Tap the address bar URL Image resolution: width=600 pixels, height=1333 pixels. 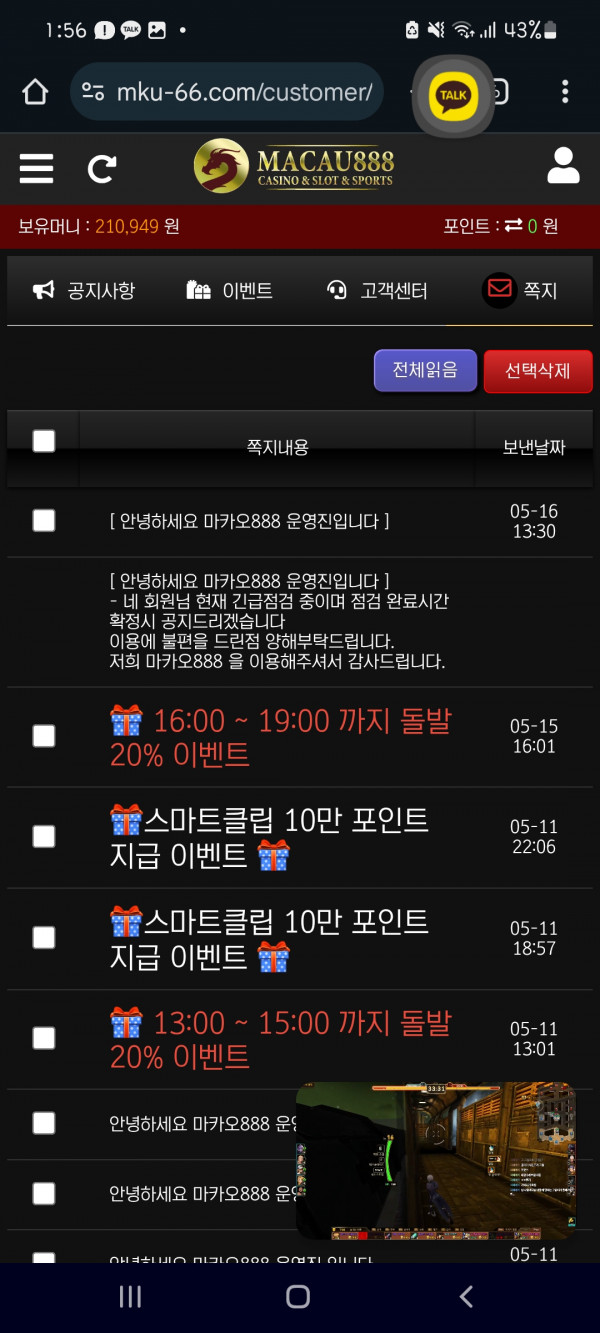pyautogui.click(x=244, y=92)
